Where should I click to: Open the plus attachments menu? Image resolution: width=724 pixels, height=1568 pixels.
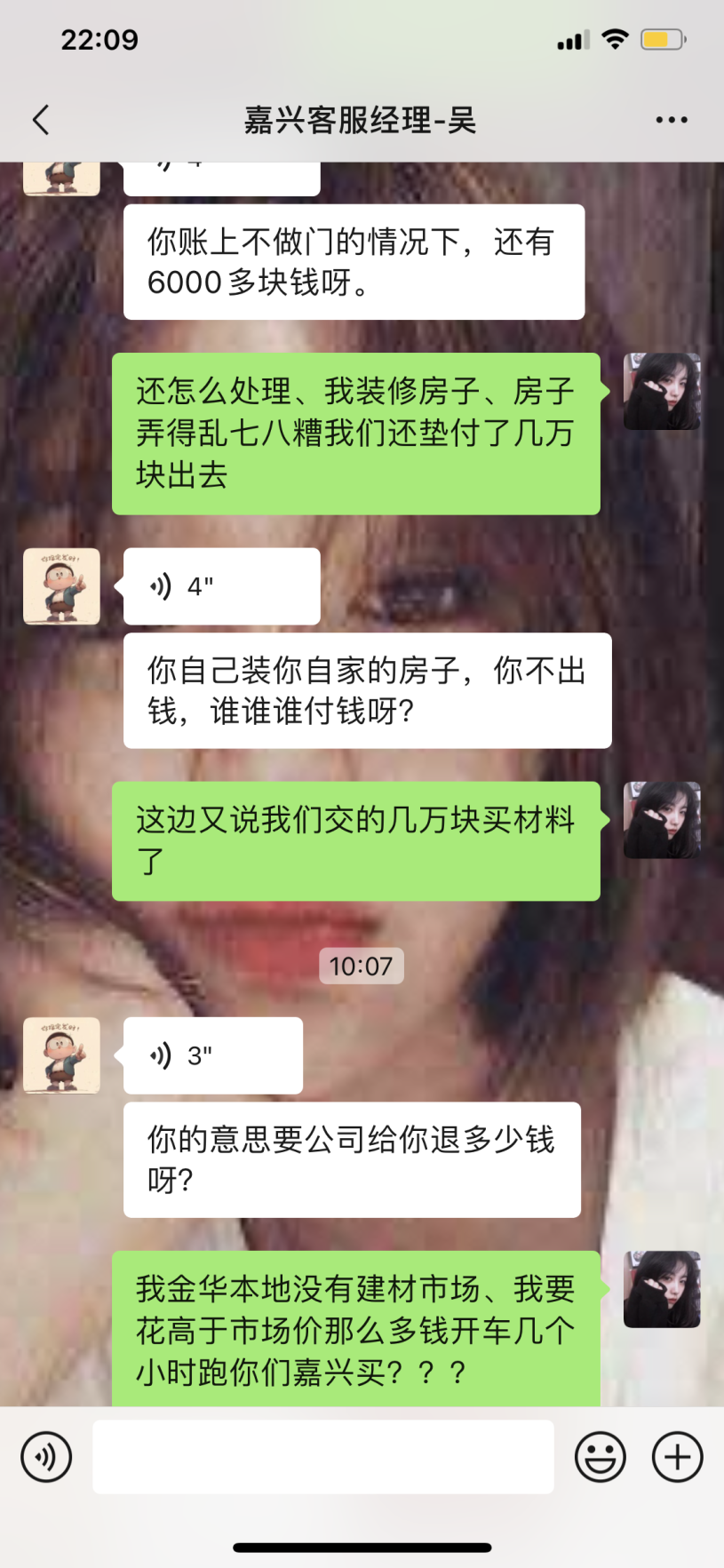[678, 1457]
